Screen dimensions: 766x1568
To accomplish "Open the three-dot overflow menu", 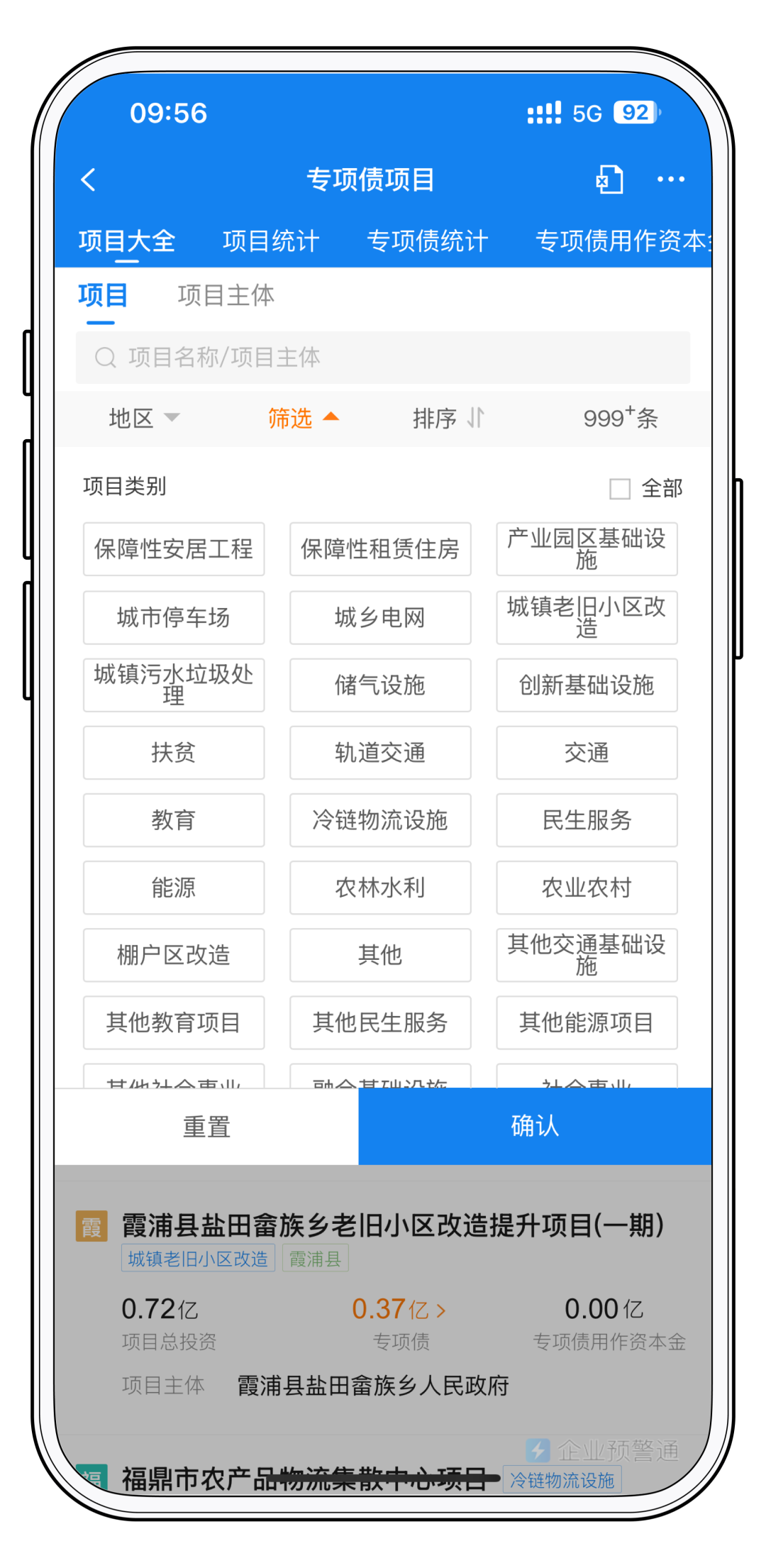I will (x=670, y=180).
